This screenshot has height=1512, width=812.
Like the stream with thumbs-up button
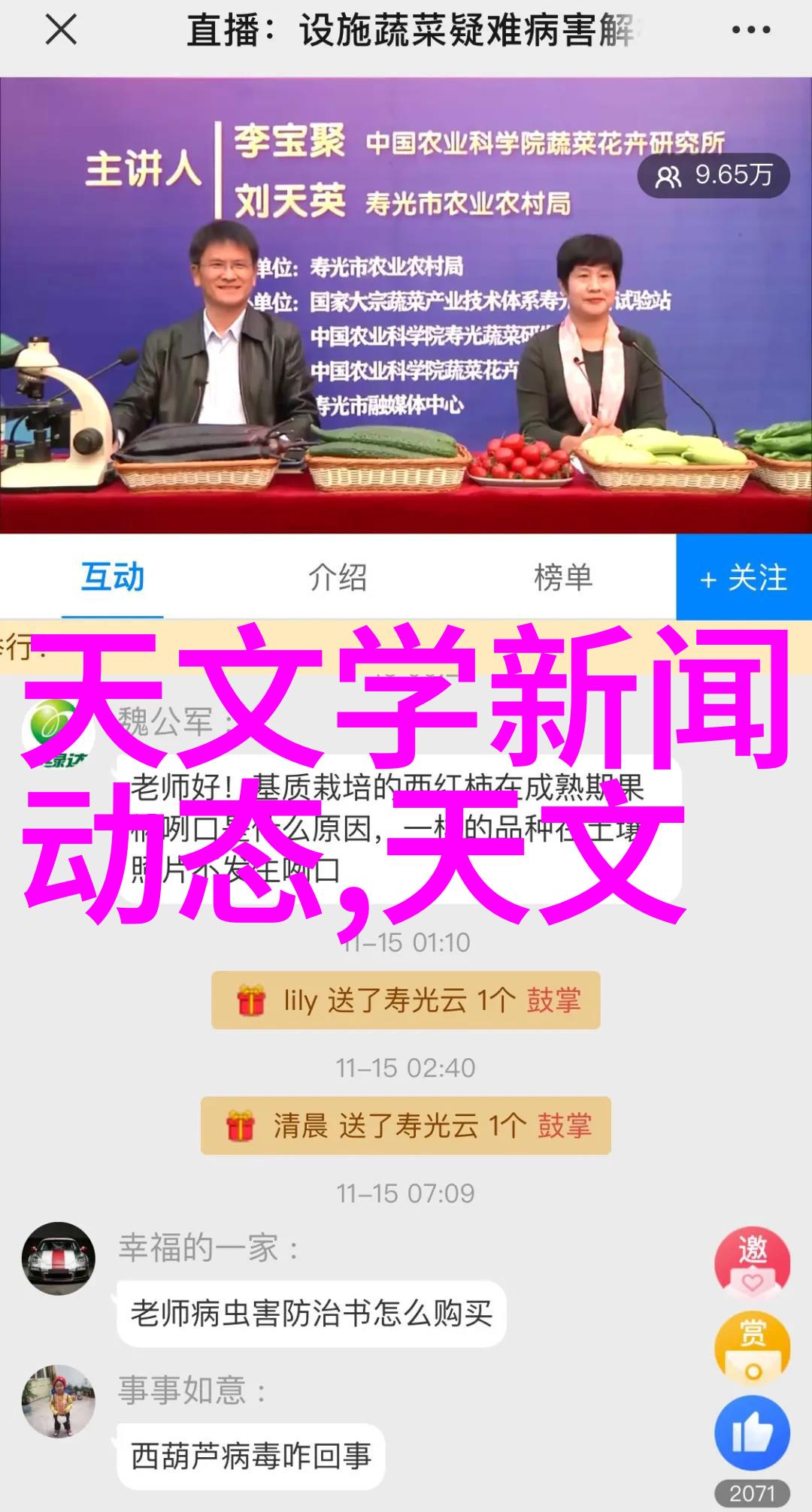(x=752, y=1434)
